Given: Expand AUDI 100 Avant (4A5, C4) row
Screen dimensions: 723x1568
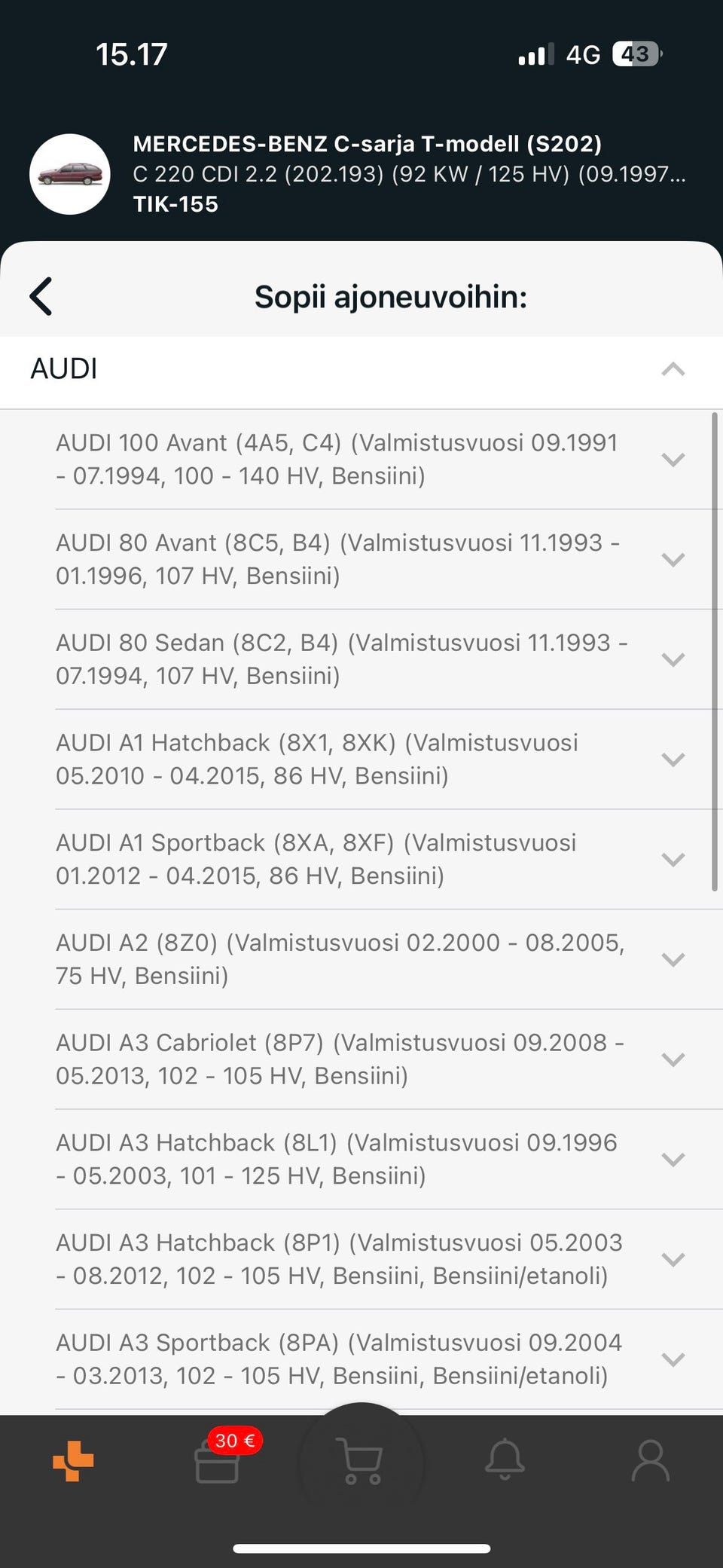Looking at the screenshot, I should click(x=673, y=460).
